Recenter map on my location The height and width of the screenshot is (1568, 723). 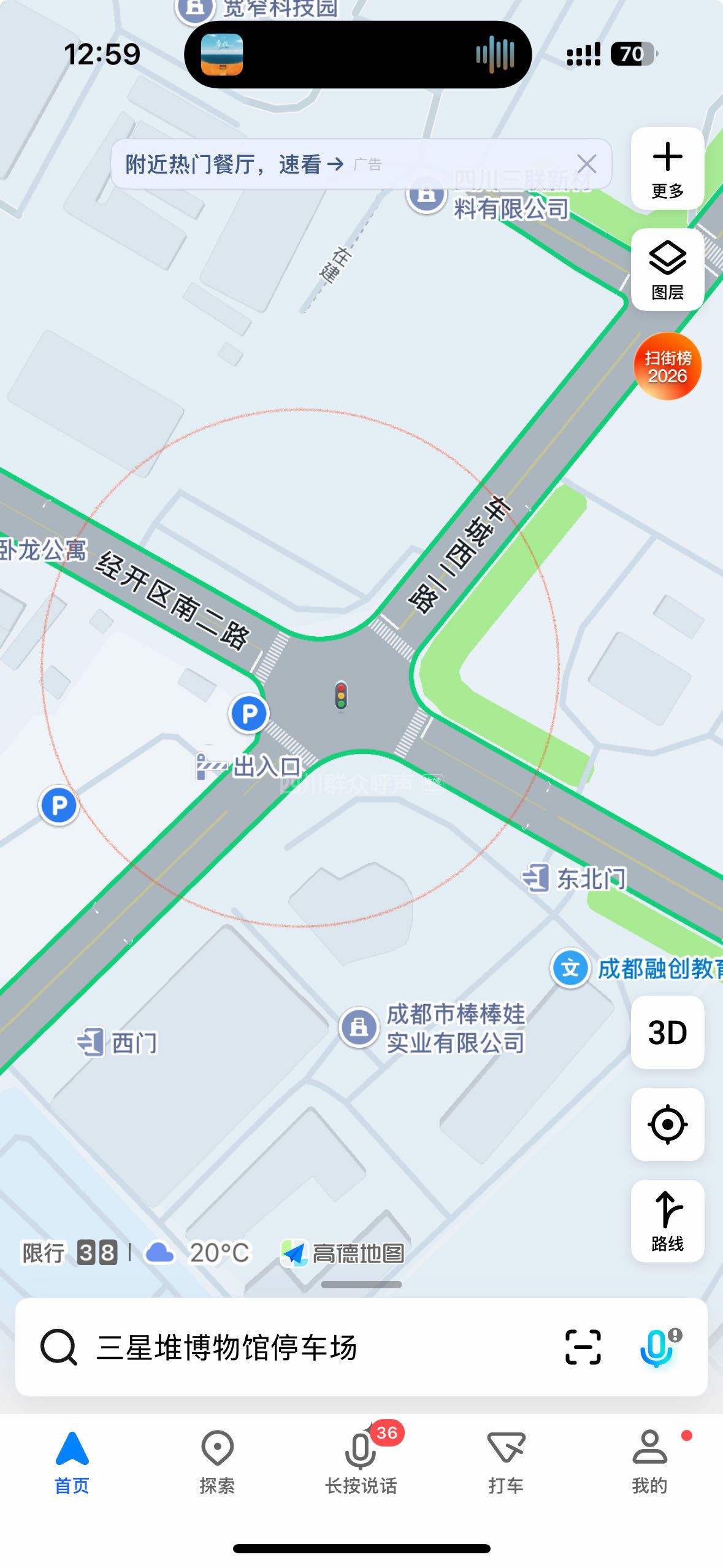pyautogui.click(x=667, y=1124)
